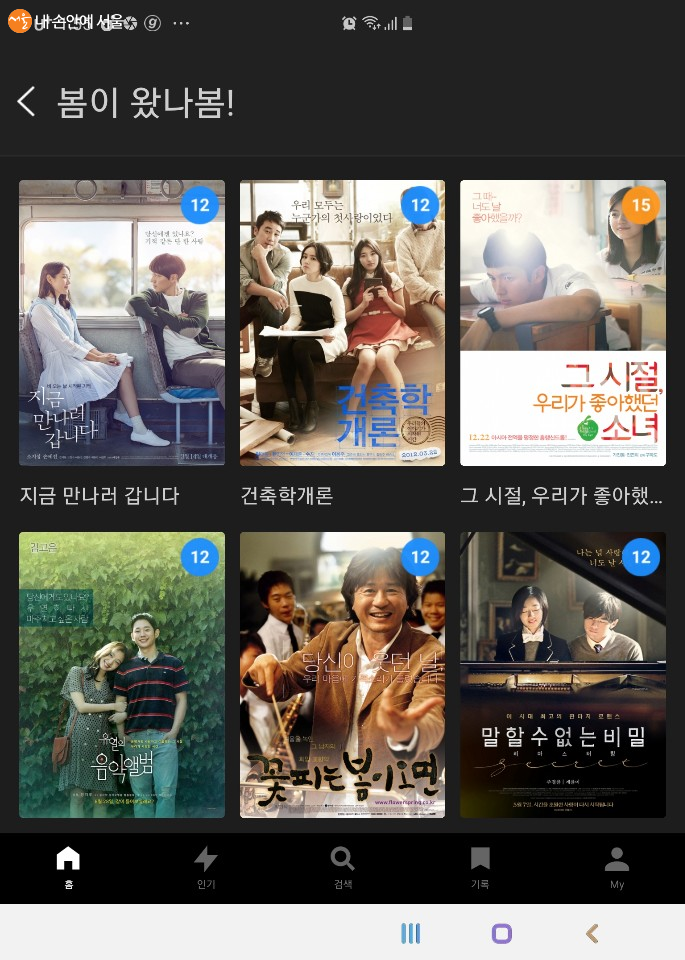Switch to the 기록 tab
685x960 pixels.
[480, 867]
